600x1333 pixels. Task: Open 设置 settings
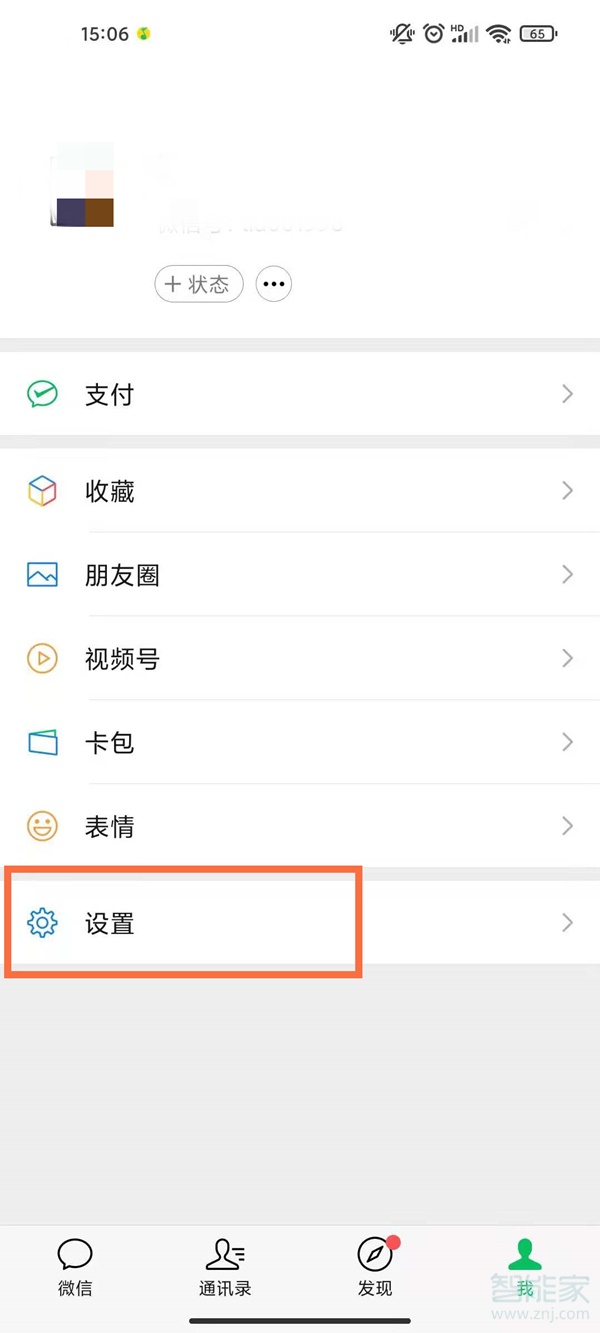click(x=300, y=923)
